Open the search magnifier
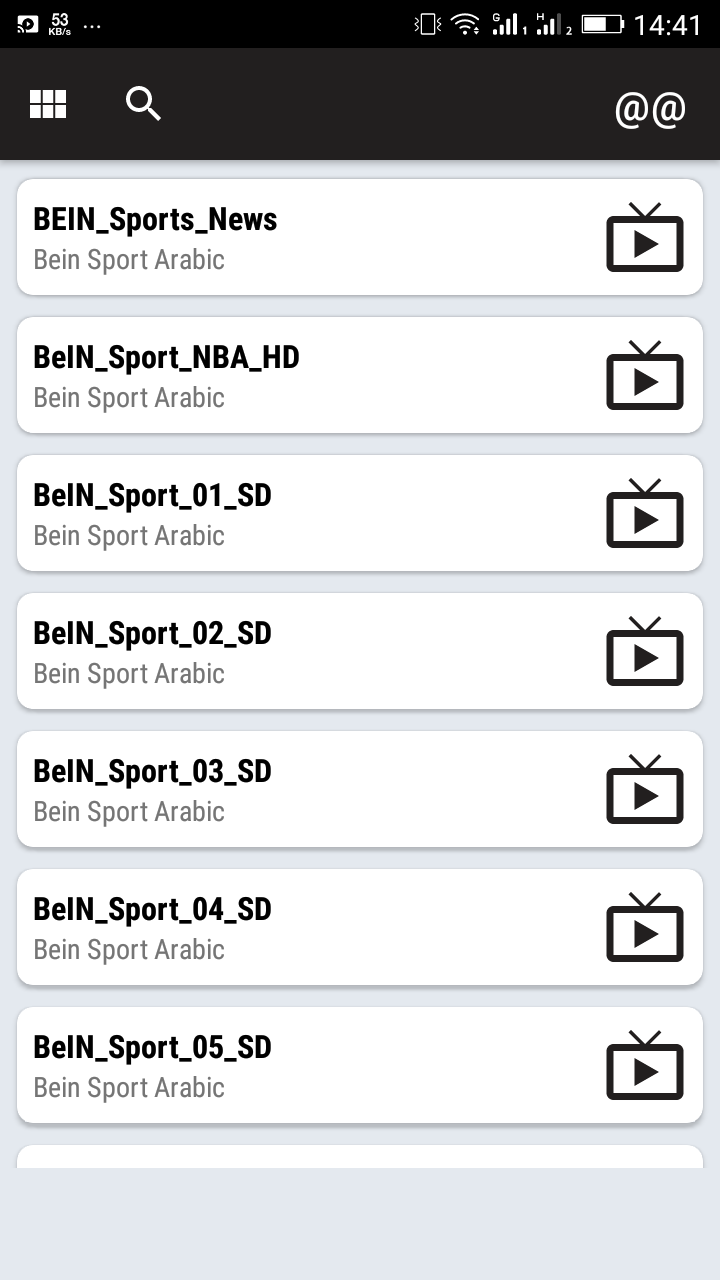Image resolution: width=720 pixels, height=1280 pixels. point(143,104)
